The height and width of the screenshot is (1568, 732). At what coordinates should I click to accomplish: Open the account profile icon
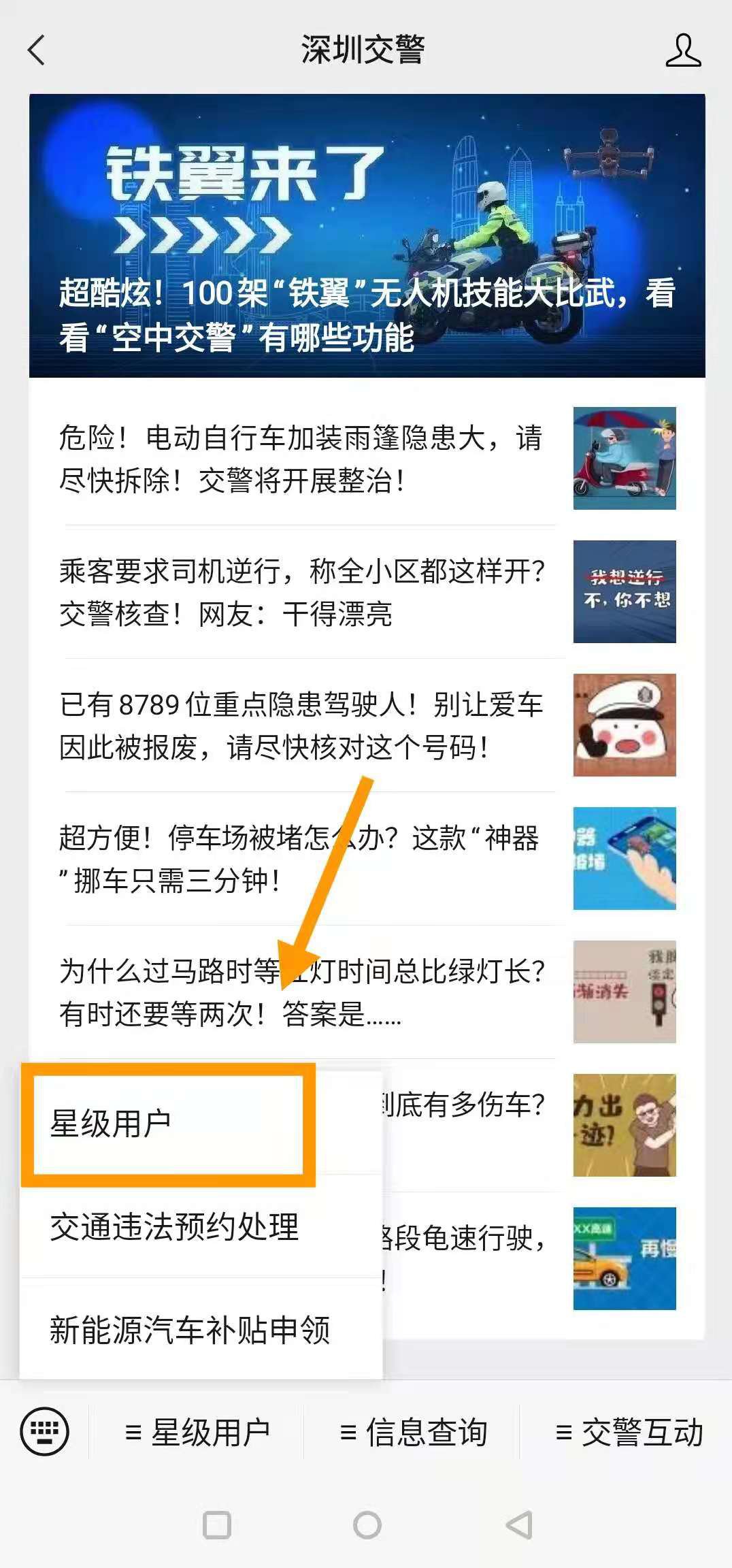[682, 50]
